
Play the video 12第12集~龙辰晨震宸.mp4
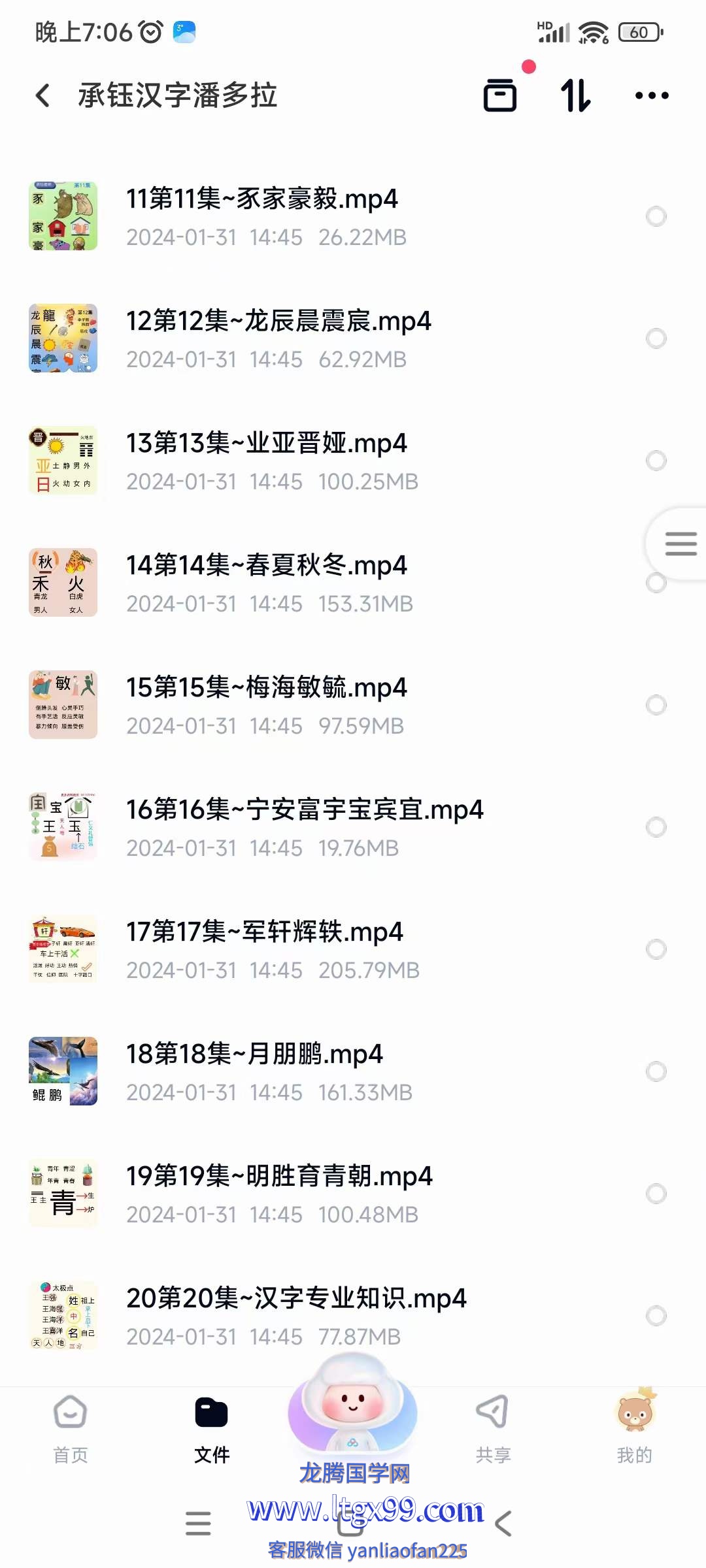(x=278, y=338)
